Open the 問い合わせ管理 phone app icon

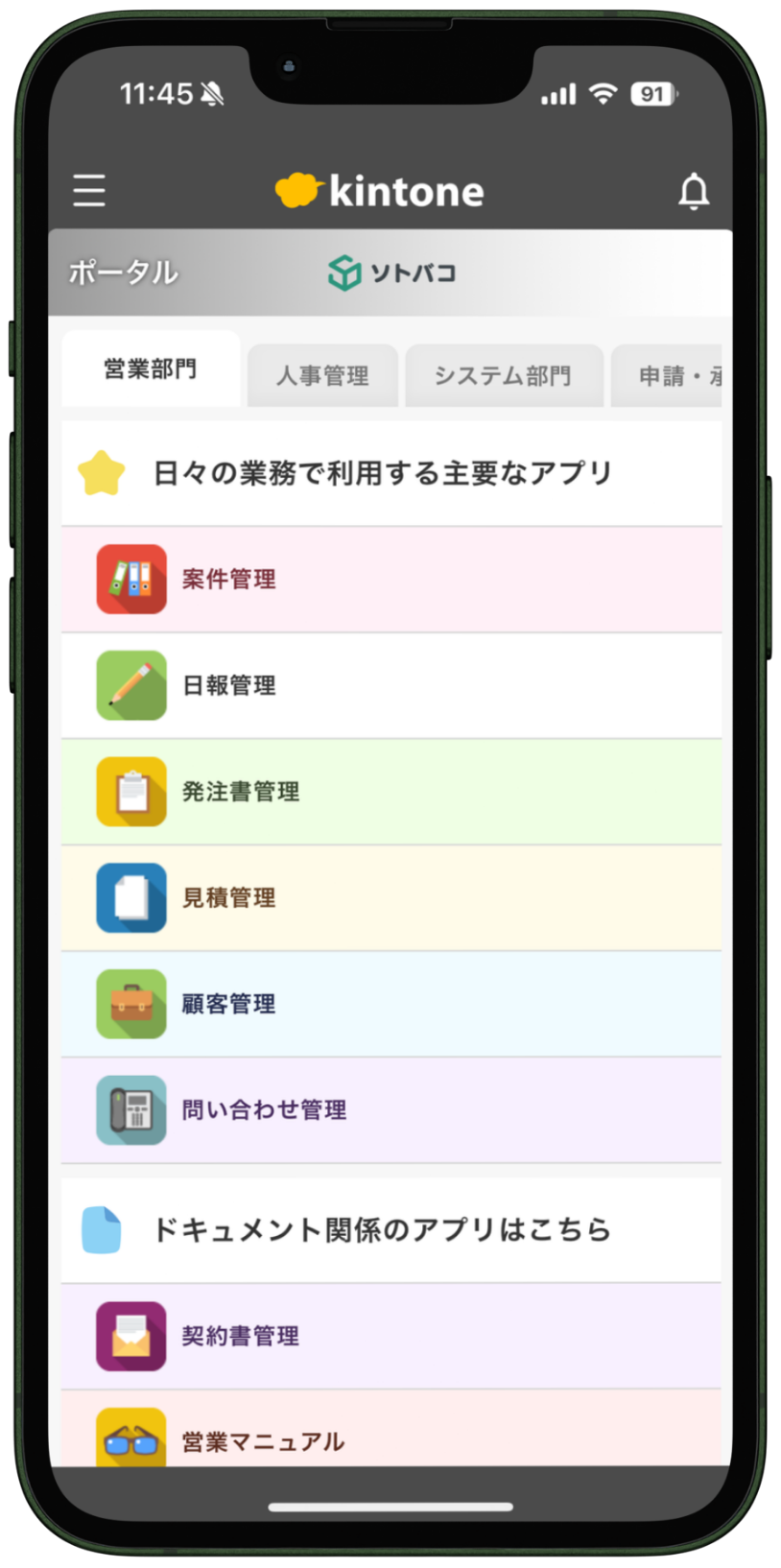coord(130,1110)
